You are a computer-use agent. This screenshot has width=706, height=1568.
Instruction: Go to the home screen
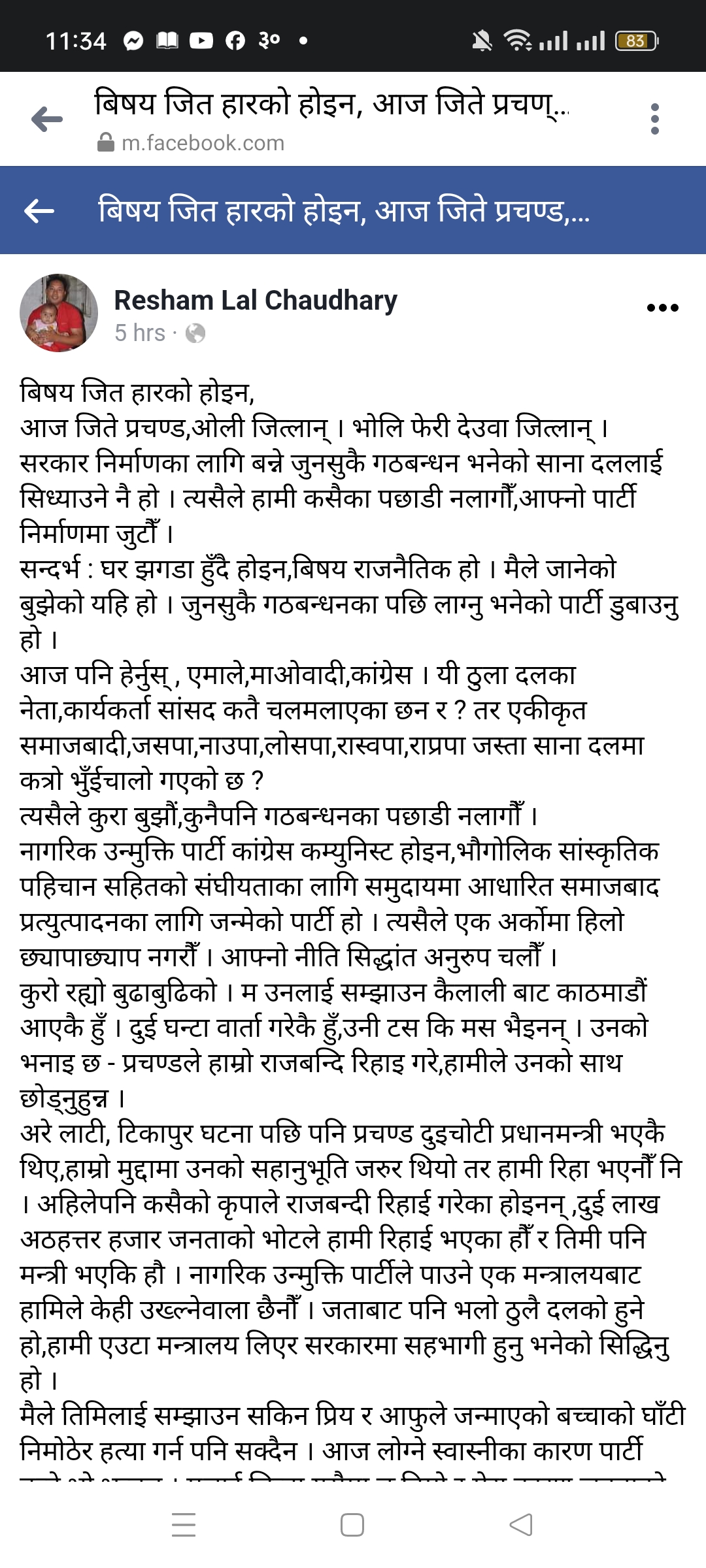352,1524
